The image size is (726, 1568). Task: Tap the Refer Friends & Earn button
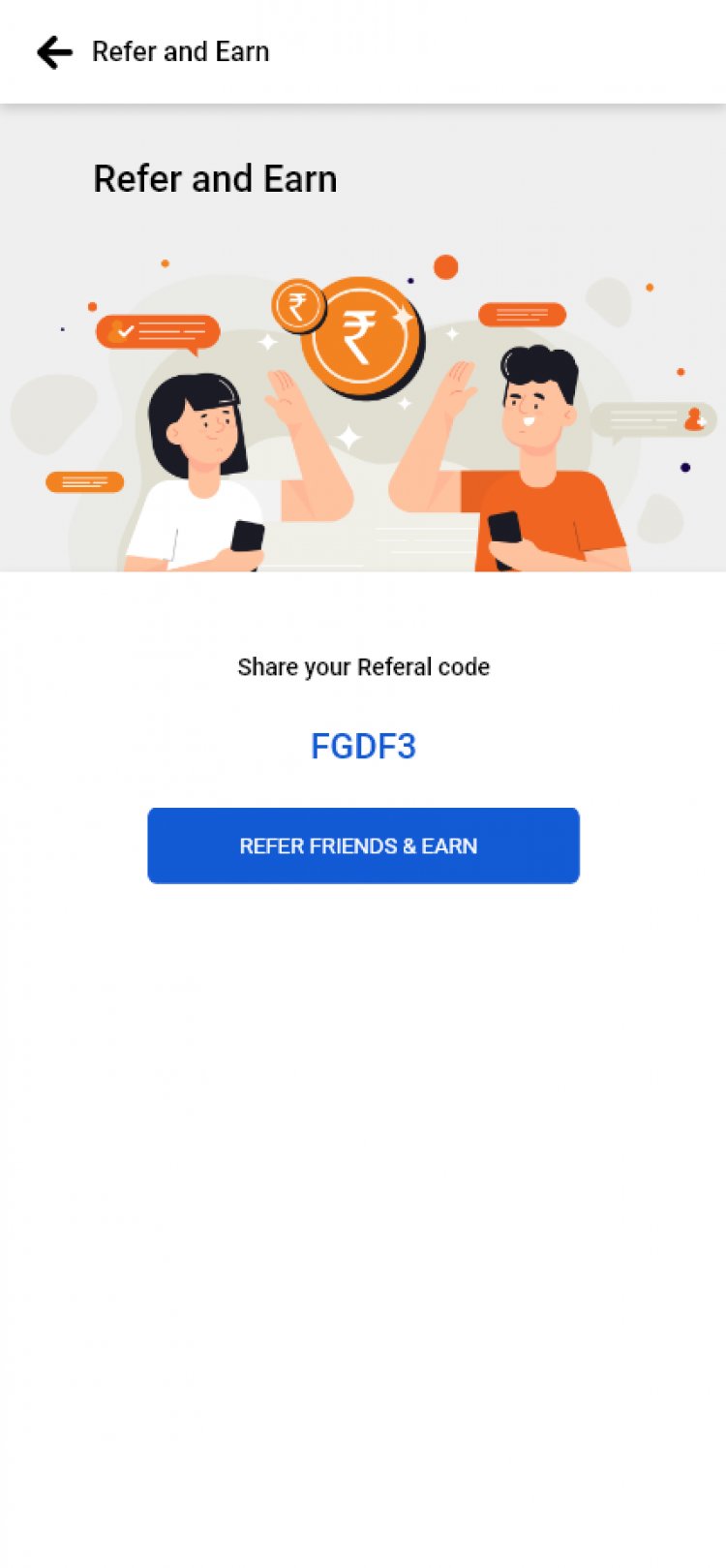coord(363,845)
